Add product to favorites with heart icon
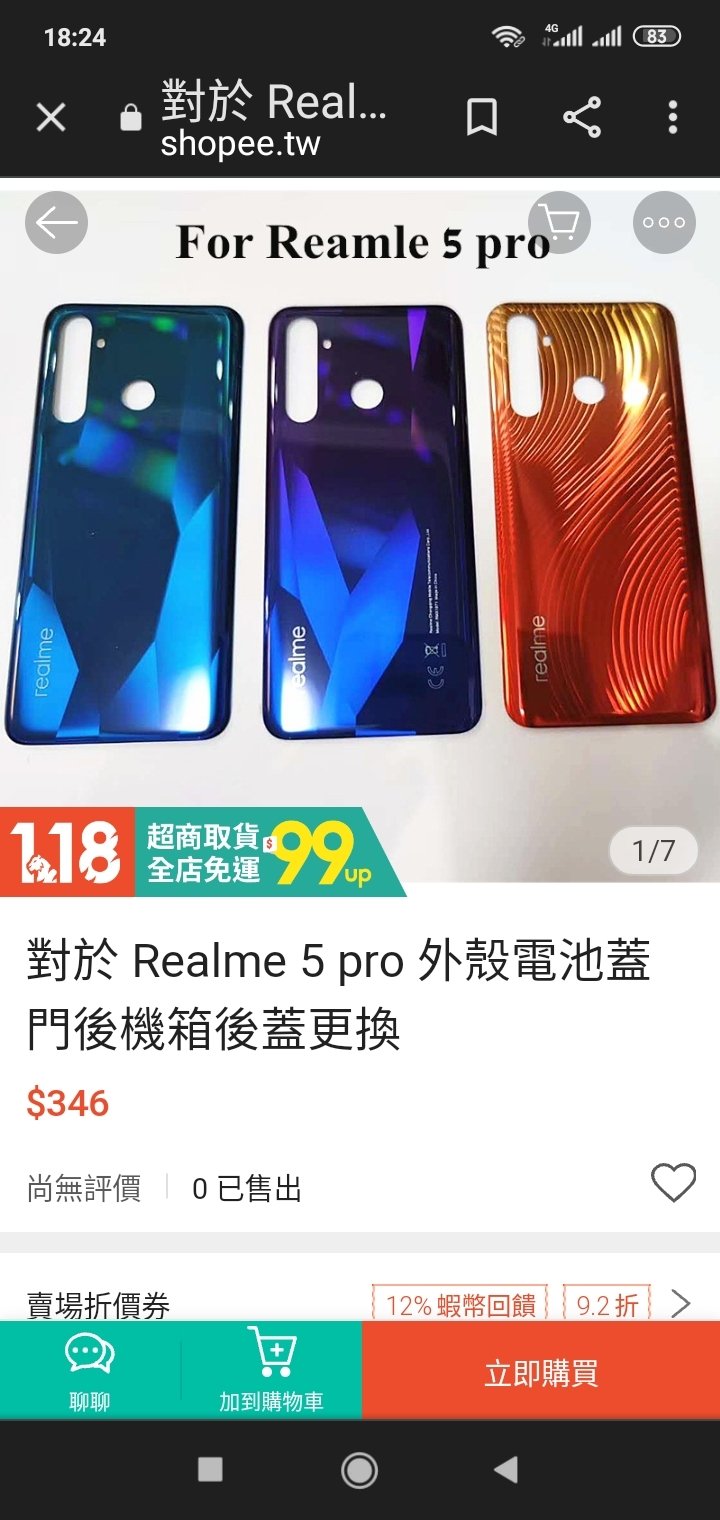The width and height of the screenshot is (720, 1520). pos(673,1183)
